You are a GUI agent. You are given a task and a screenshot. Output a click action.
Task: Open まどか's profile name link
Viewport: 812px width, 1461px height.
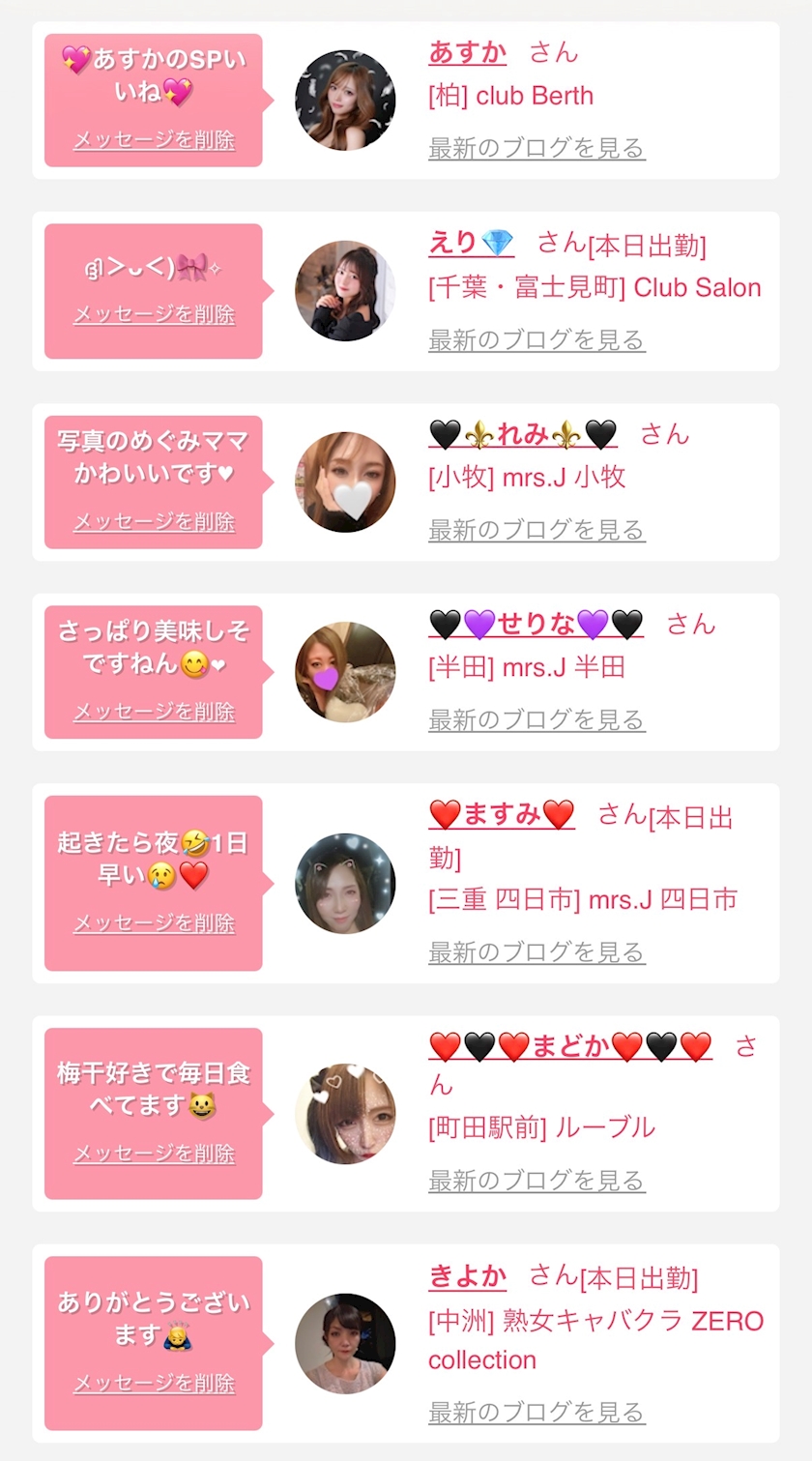[x=570, y=1046]
